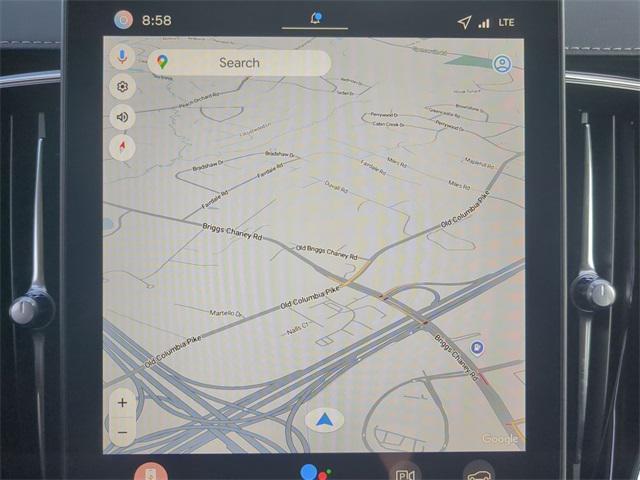The image size is (640, 480).
Task: Open the map settings gear
Action: [122, 87]
